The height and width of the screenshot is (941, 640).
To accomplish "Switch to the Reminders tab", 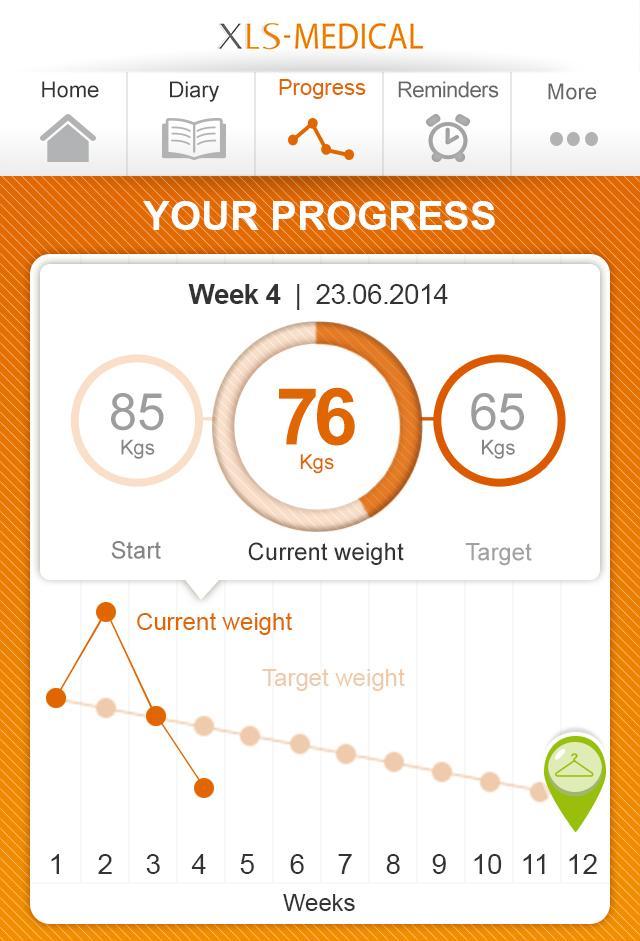I will [447, 122].
